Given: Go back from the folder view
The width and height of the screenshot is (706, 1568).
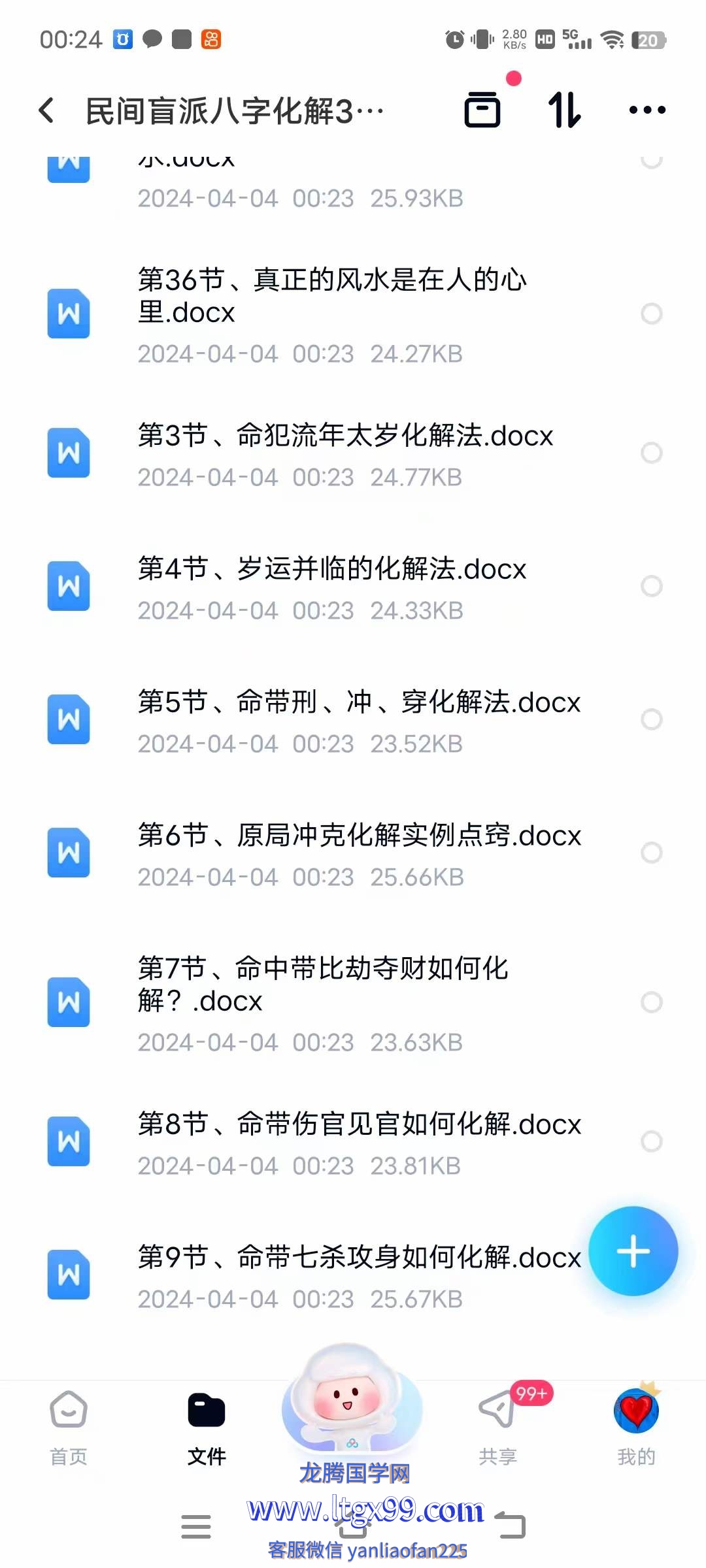Looking at the screenshot, I should coord(46,110).
